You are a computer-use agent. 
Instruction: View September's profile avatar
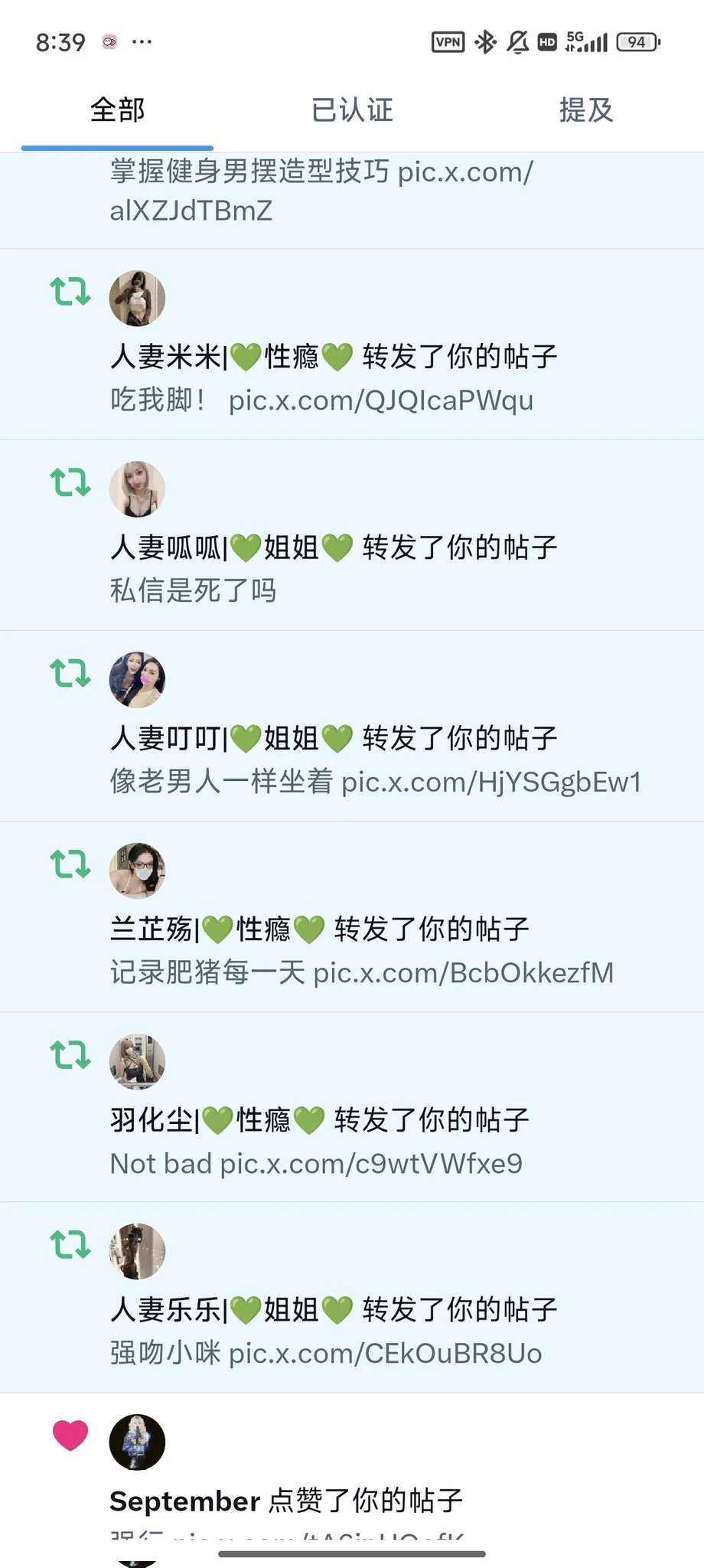pyautogui.click(x=138, y=1442)
